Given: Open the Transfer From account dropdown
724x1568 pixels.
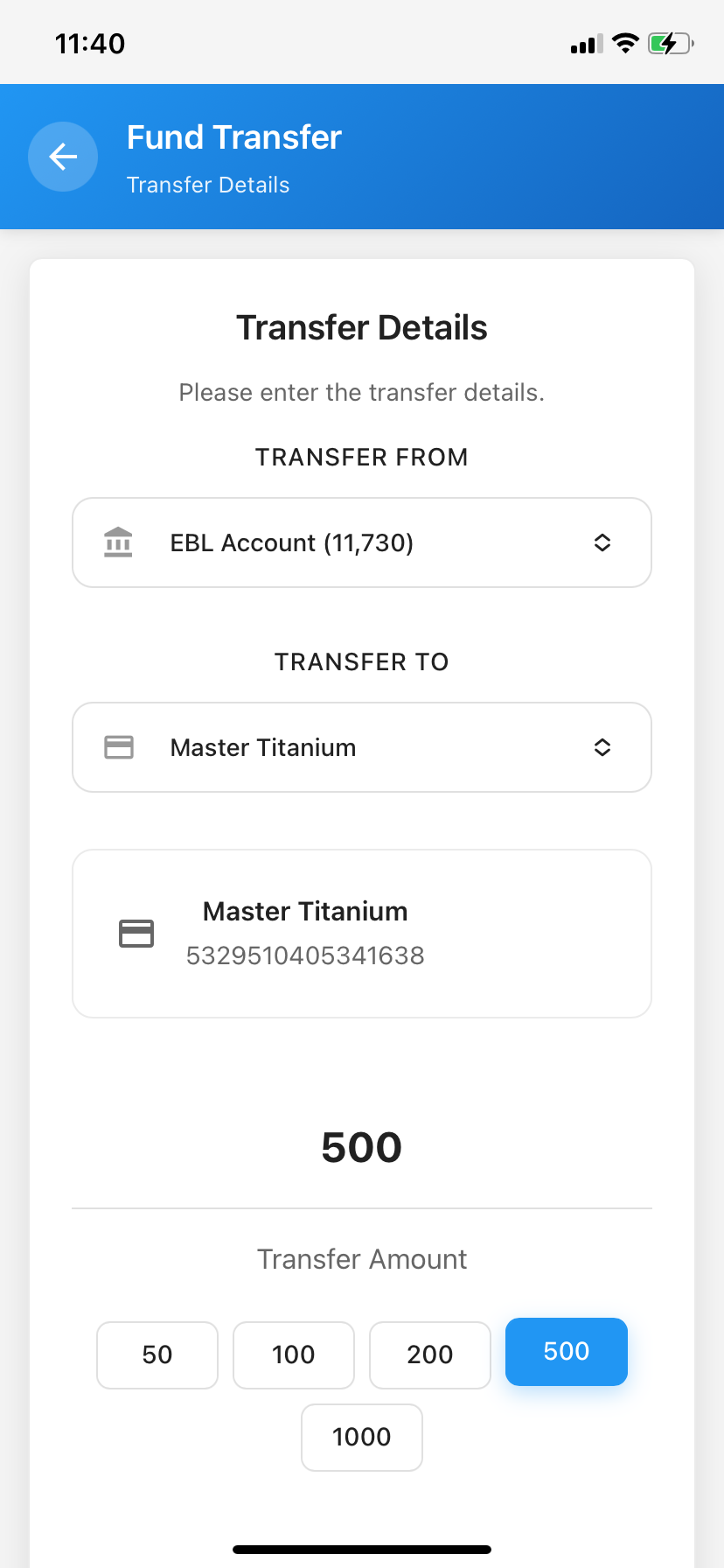Looking at the screenshot, I should pyautogui.click(x=361, y=542).
